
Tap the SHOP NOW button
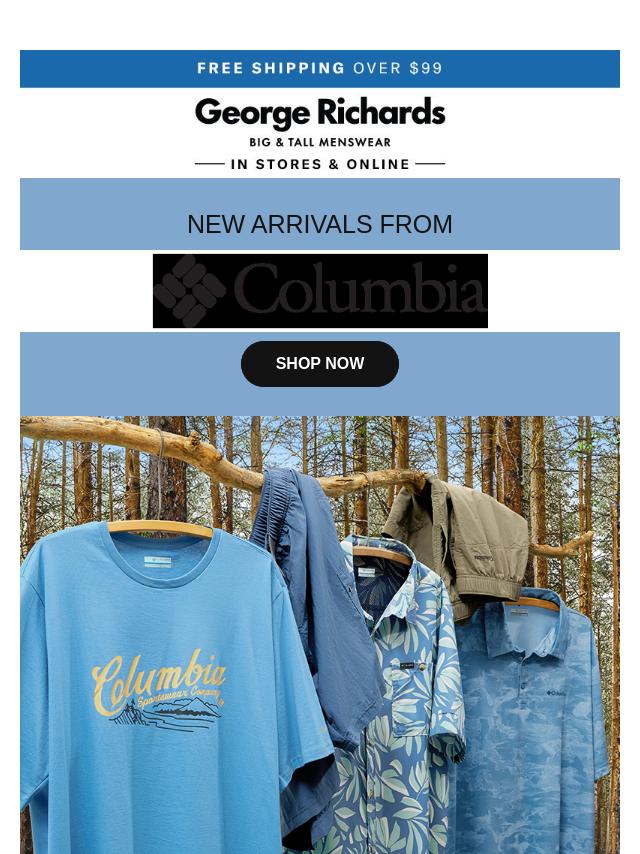pyautogui.click(x=319, y=364)
